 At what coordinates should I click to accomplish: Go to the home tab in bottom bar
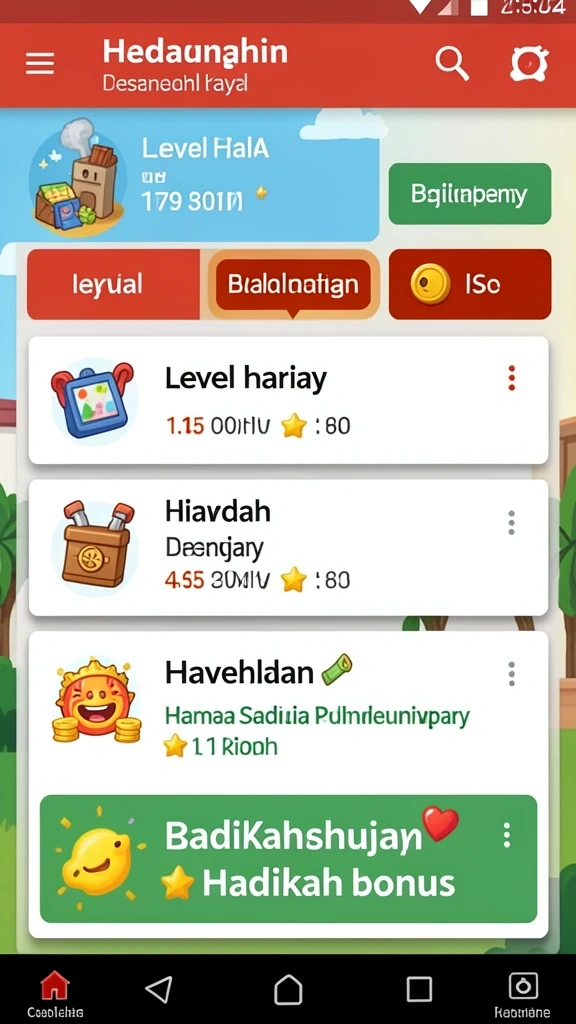click(55, 993)
